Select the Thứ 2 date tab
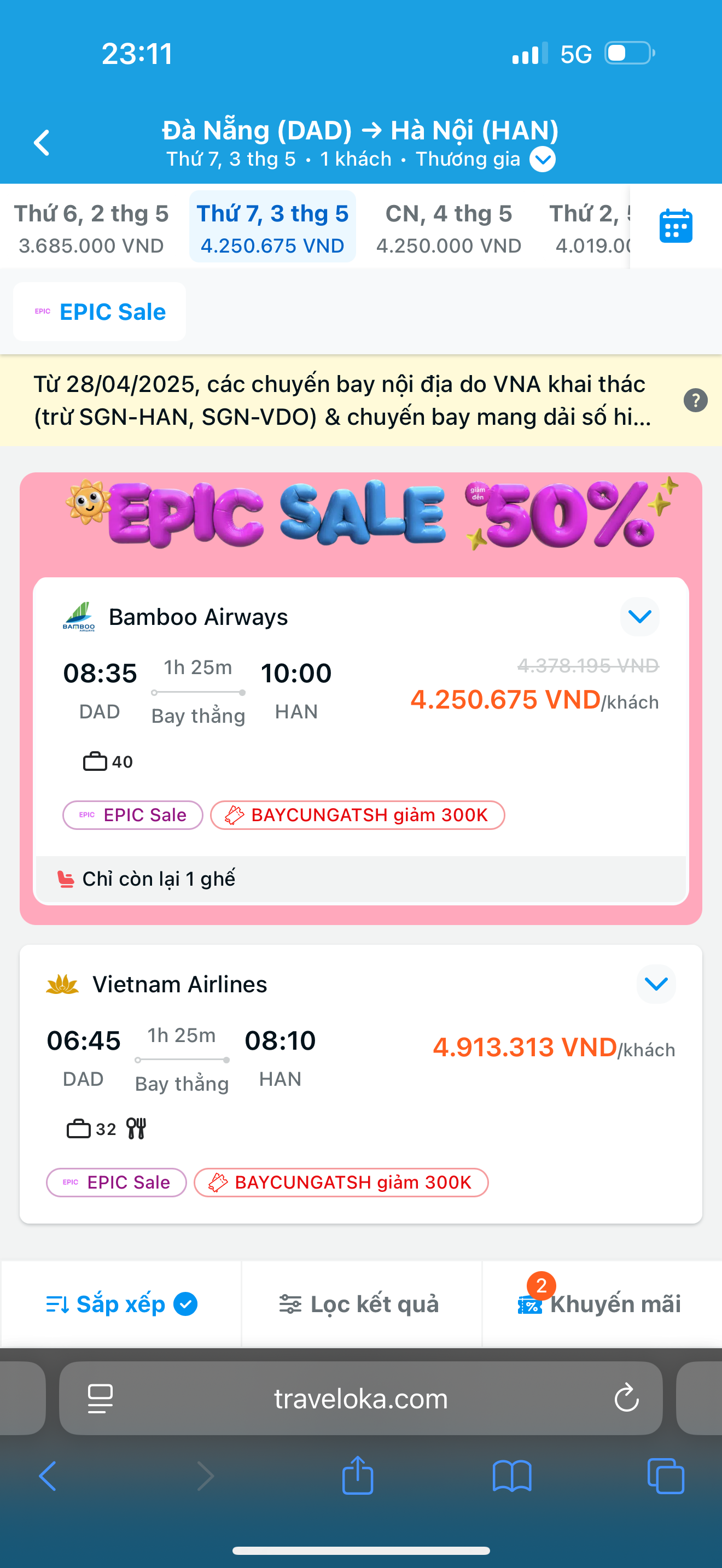 pos(591,227)
